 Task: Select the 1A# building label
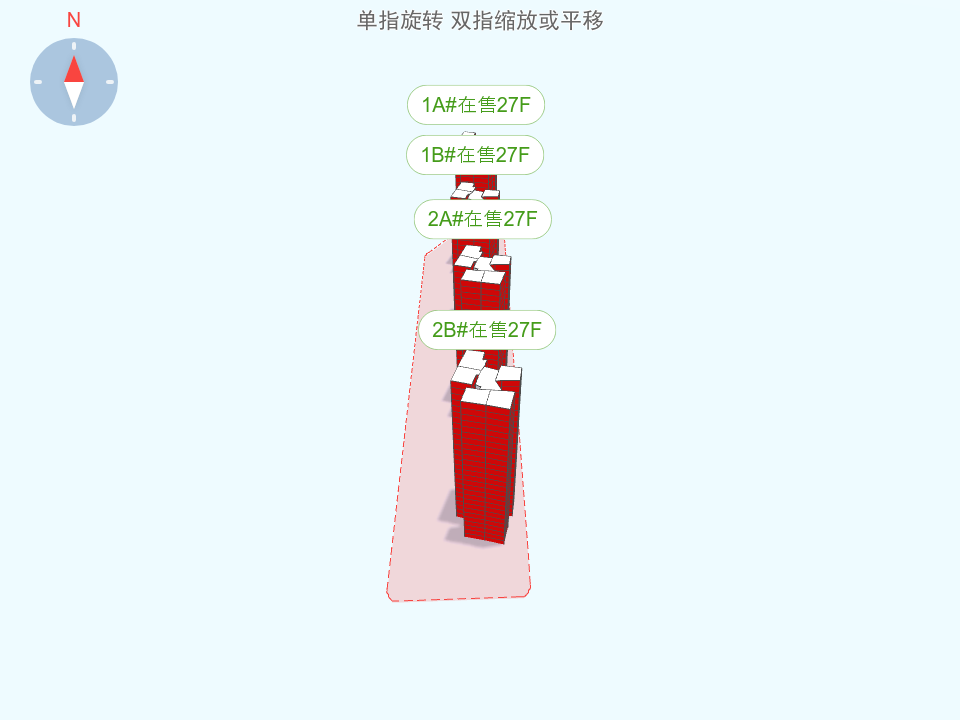point(475,105)
